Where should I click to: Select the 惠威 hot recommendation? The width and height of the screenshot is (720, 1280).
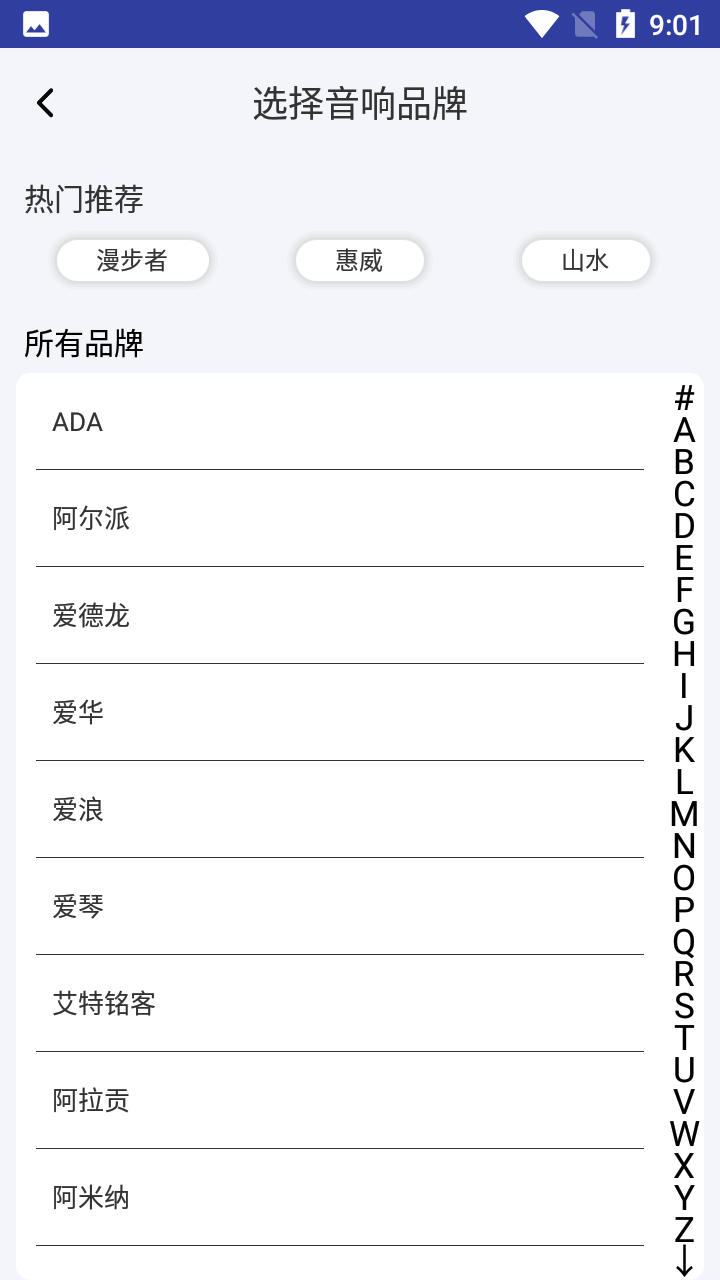[359, 260]
